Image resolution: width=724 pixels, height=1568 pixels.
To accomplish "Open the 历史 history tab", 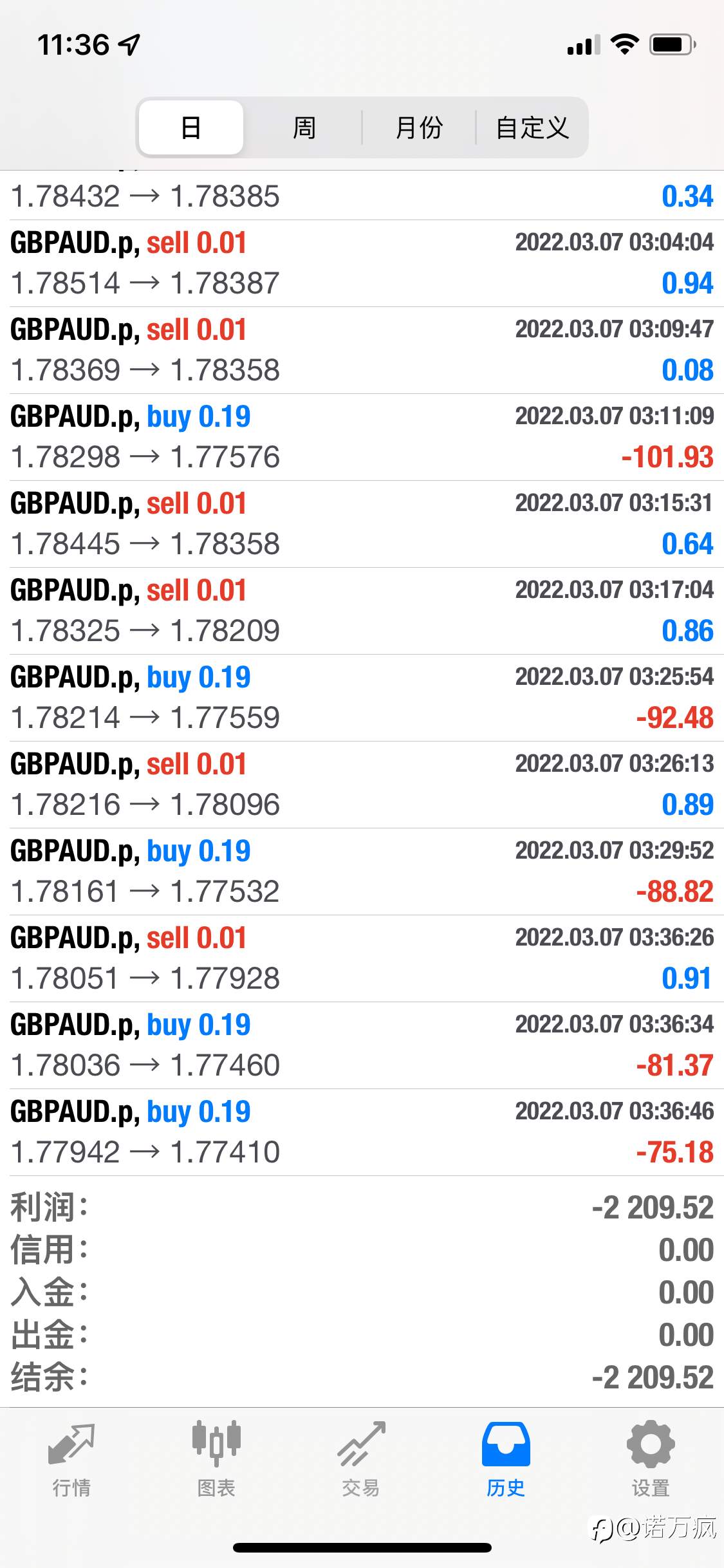I will point(506,1459).
